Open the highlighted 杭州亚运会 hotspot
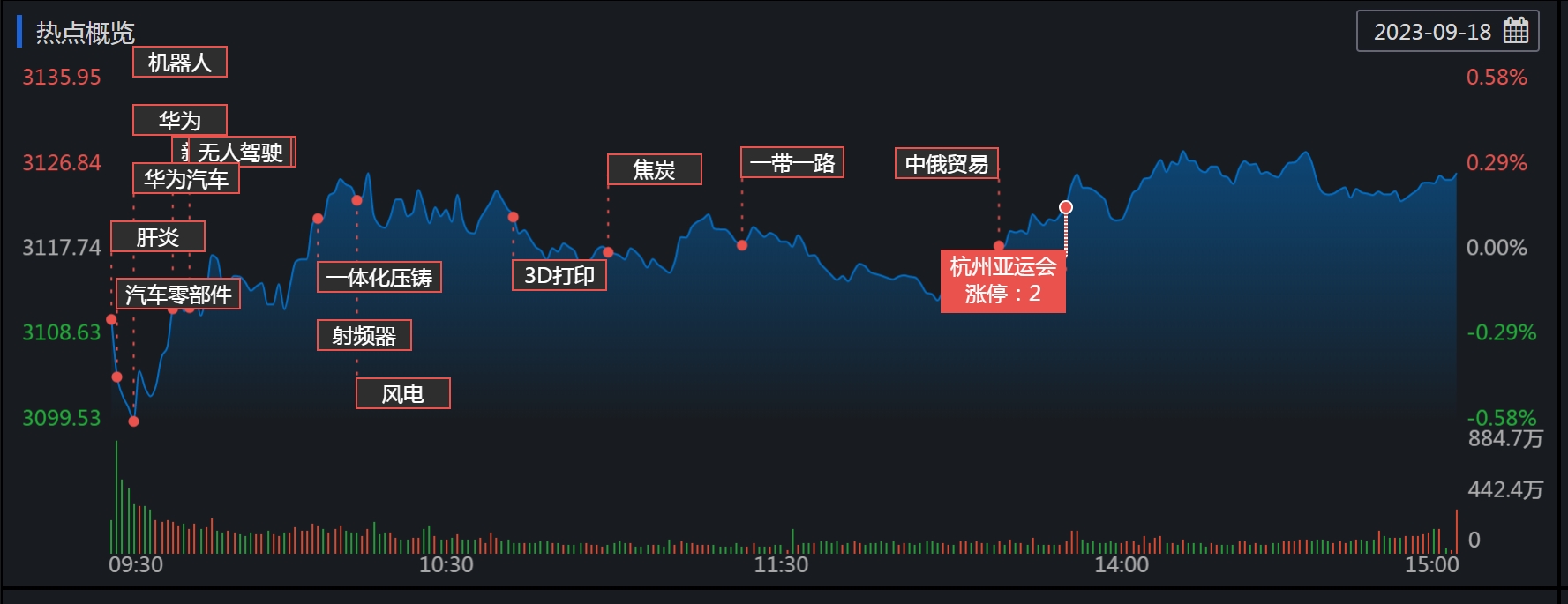The image size is (1568, 604). click(x=1003, y=280)
